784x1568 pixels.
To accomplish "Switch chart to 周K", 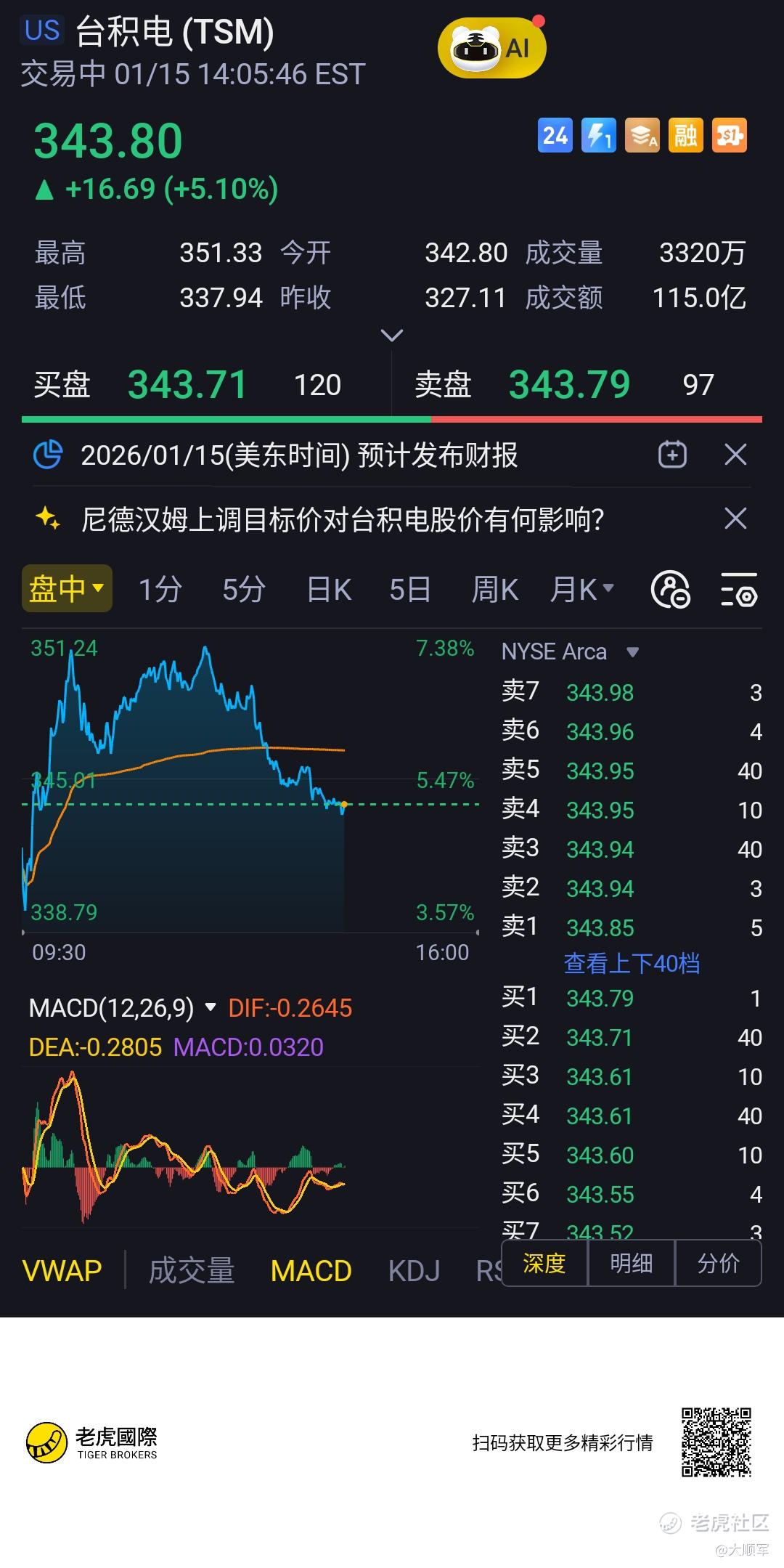I will 494,589.
